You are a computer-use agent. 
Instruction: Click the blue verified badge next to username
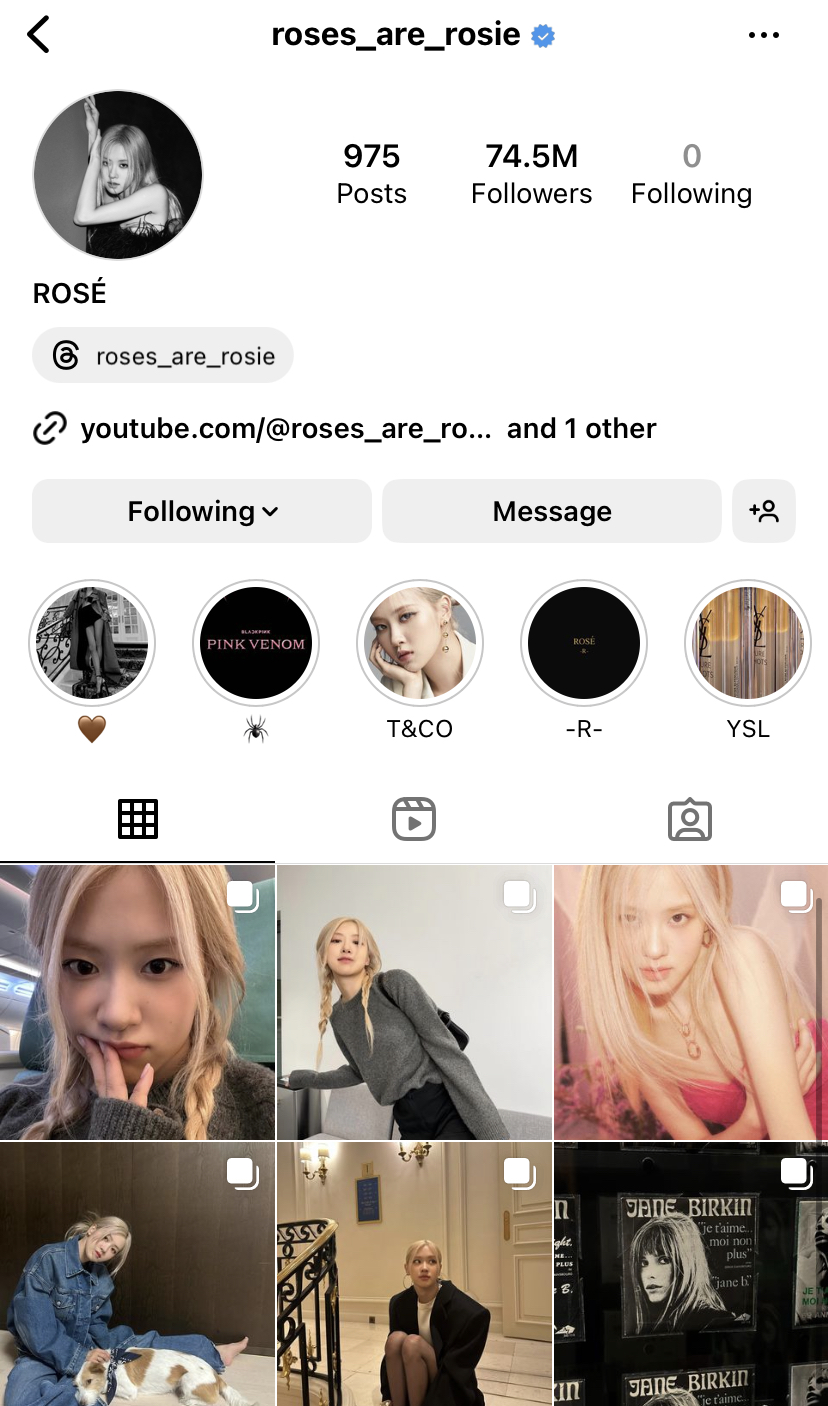click(542, 33)
